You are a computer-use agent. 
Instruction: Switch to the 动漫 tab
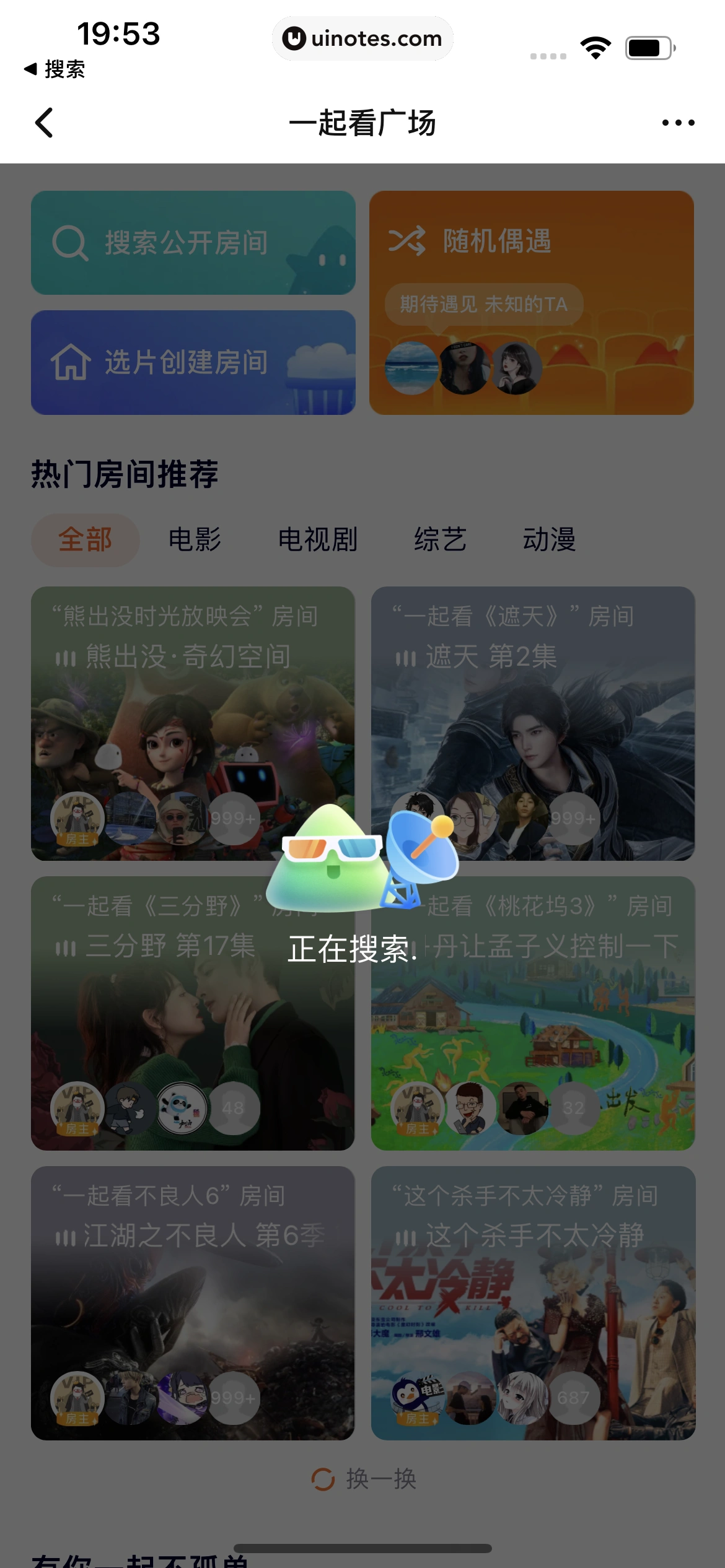549,539
